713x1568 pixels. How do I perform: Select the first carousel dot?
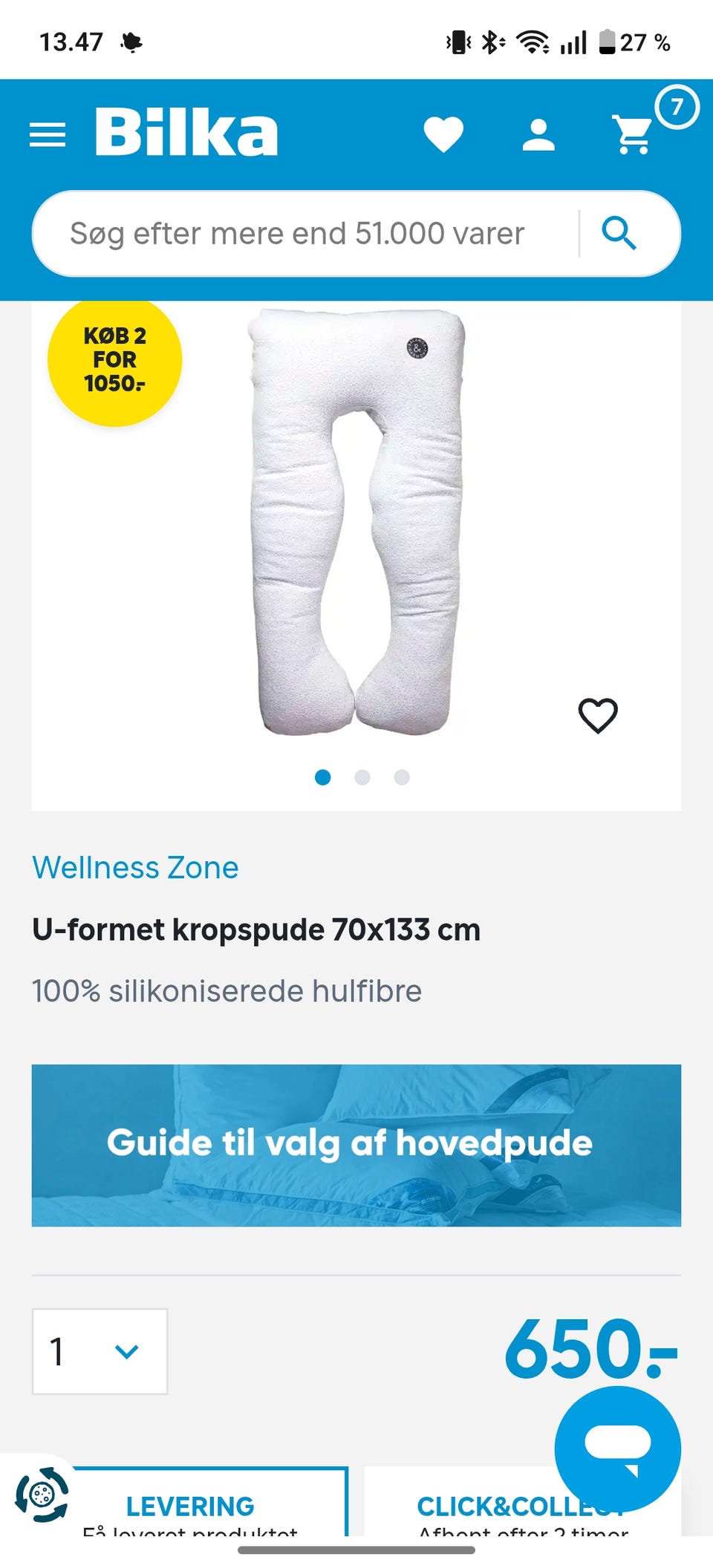point(324,777)
